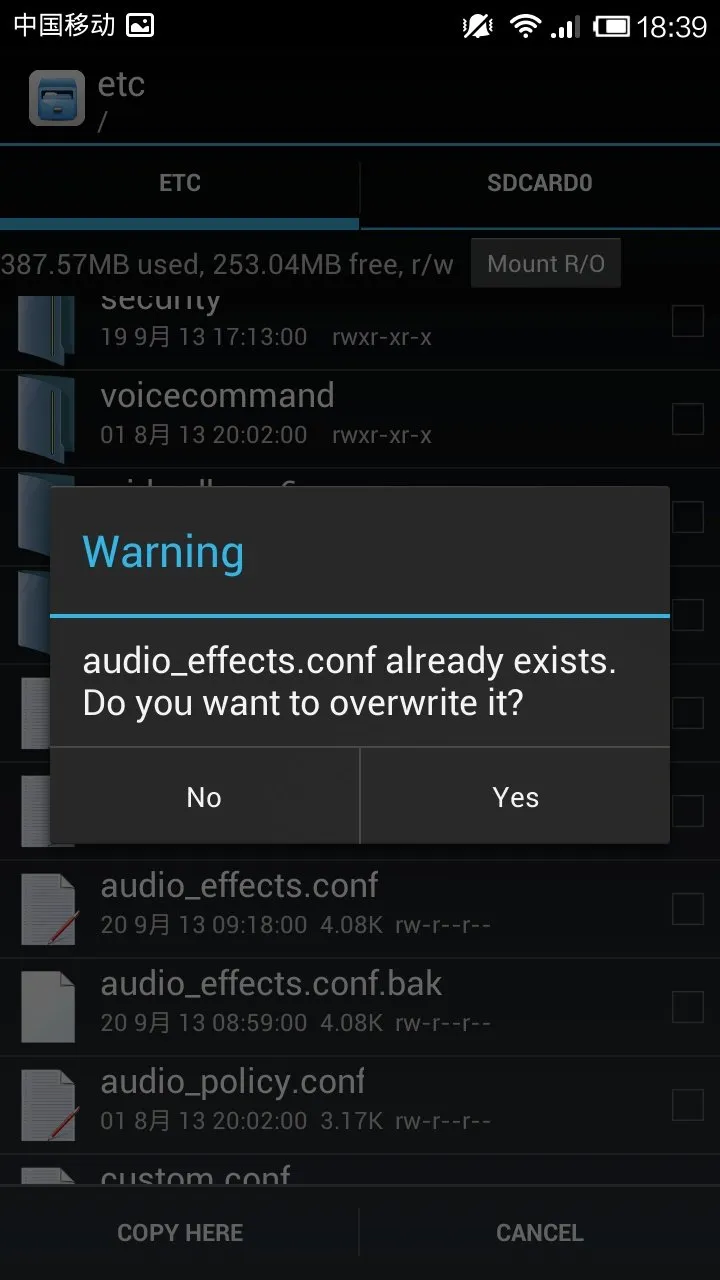
Task: Decline overwriting by choosing No
Action: (x=204, y=797)
